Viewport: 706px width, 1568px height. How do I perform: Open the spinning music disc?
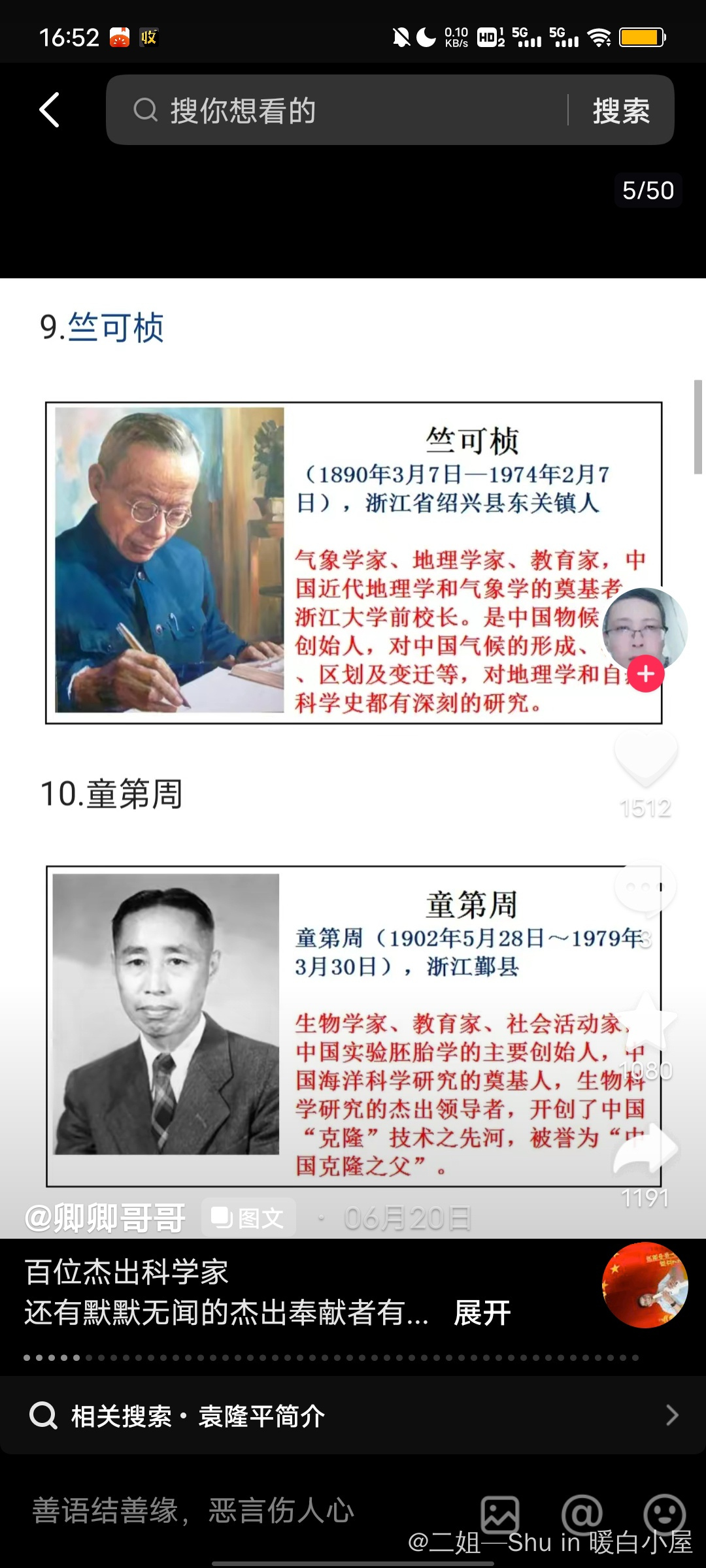[645, 1285]
